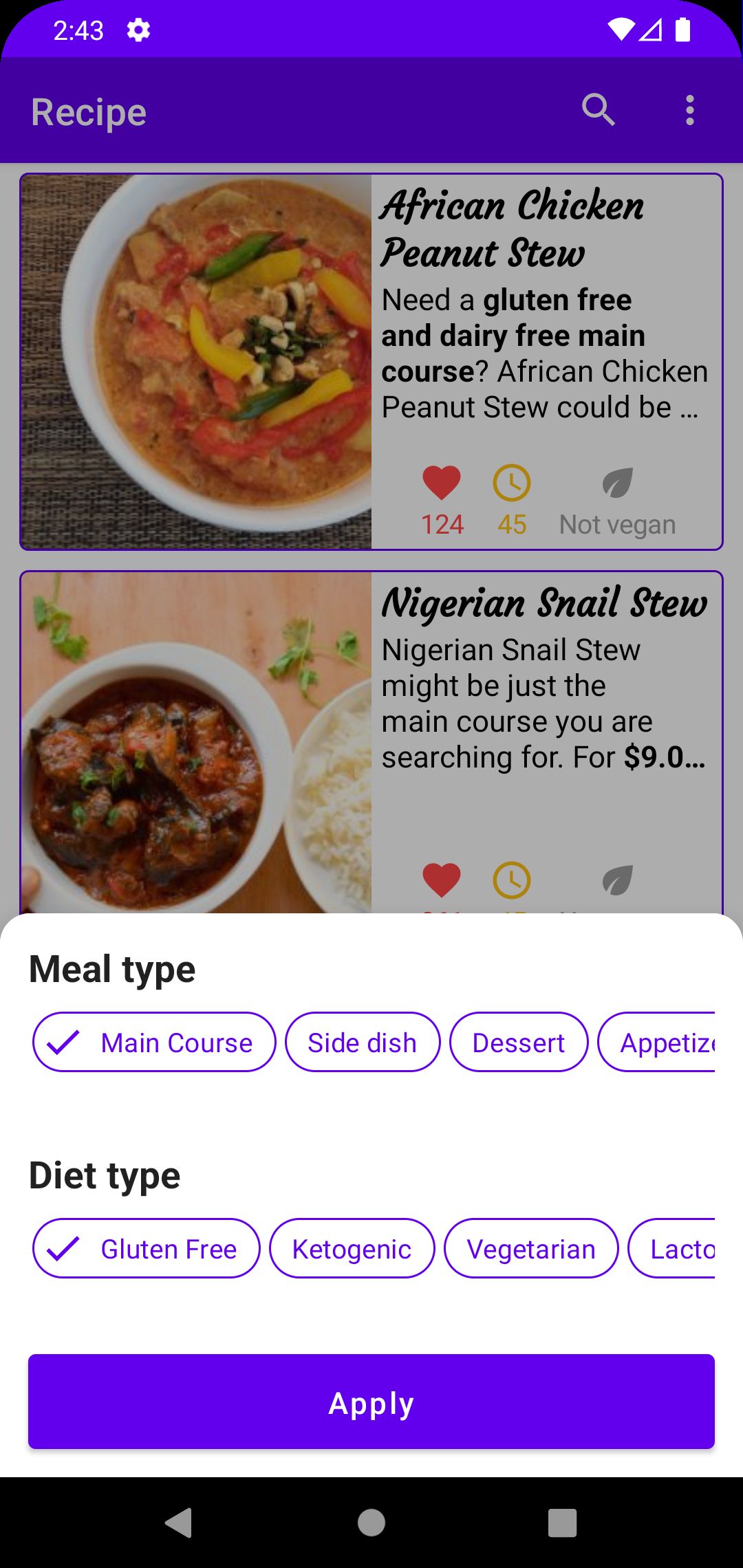Choose the Vegetarian diet type

531,1248
